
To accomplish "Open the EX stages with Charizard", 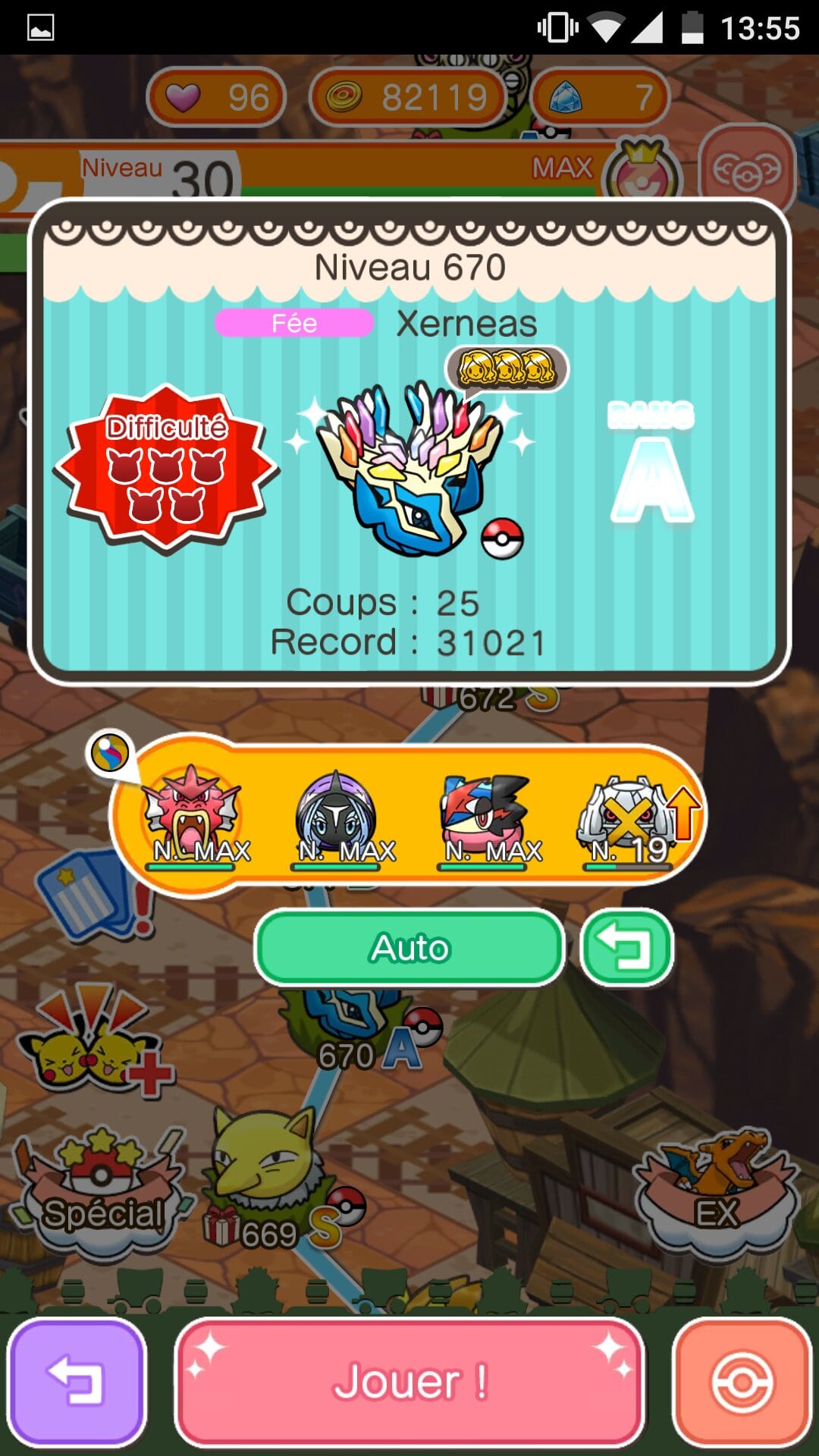I will click(717, 1191).
